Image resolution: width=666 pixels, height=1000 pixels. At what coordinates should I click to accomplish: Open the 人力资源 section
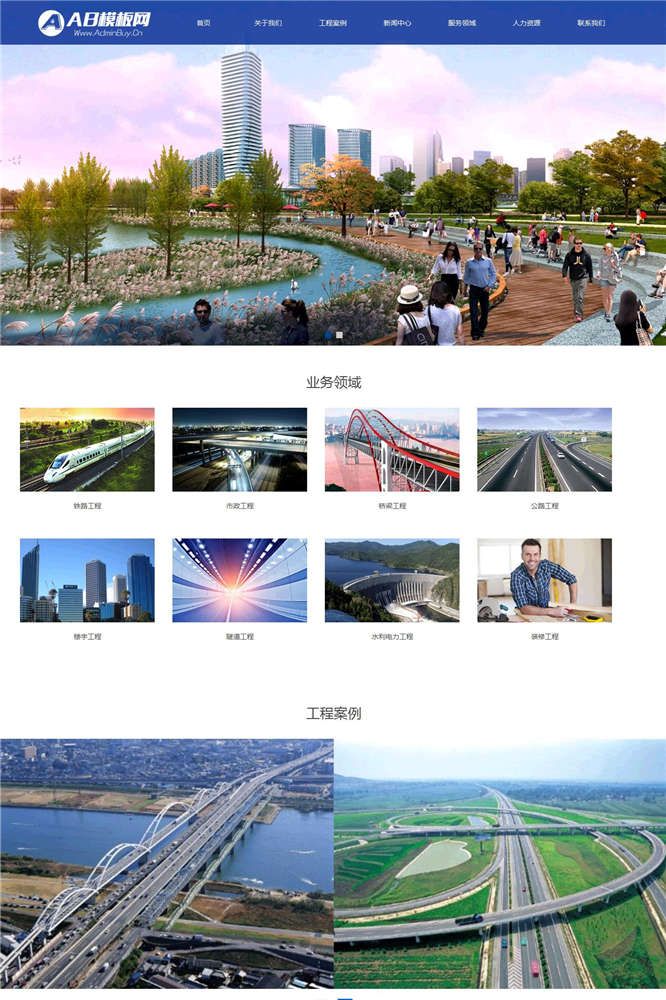(x=526, y=22)
